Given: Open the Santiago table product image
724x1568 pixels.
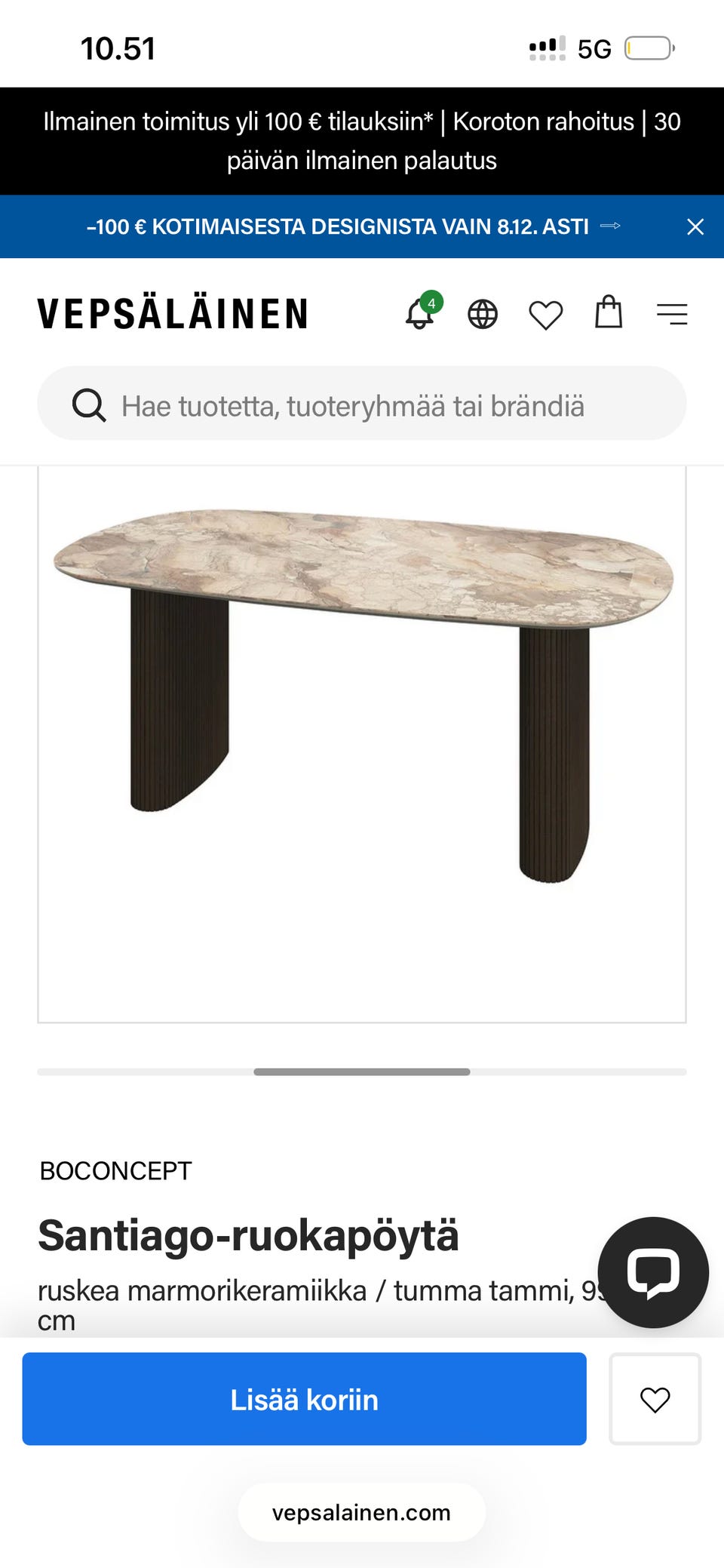Looking at the screenshot, I should click(x=362, y=694).
